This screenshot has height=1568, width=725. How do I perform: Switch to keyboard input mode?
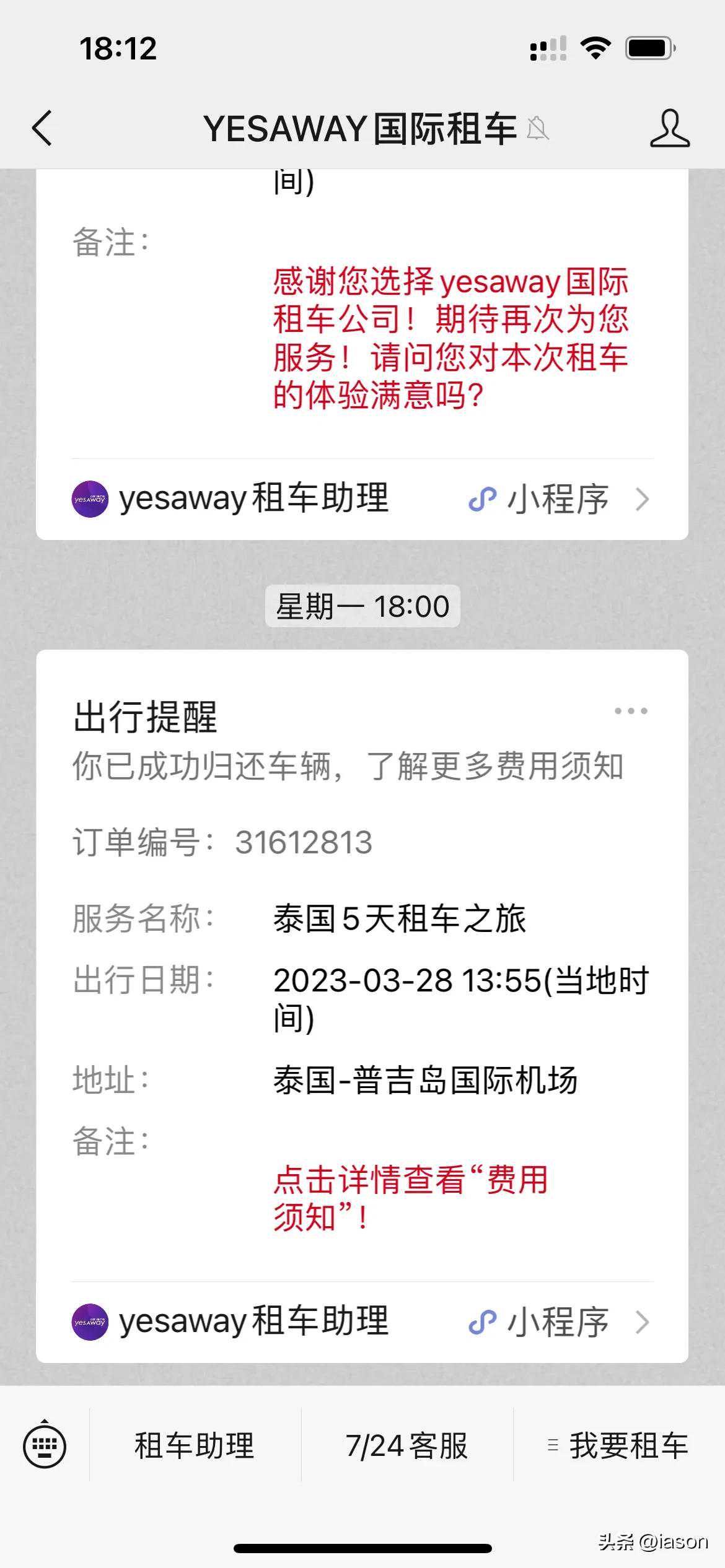coord(45,1446)
